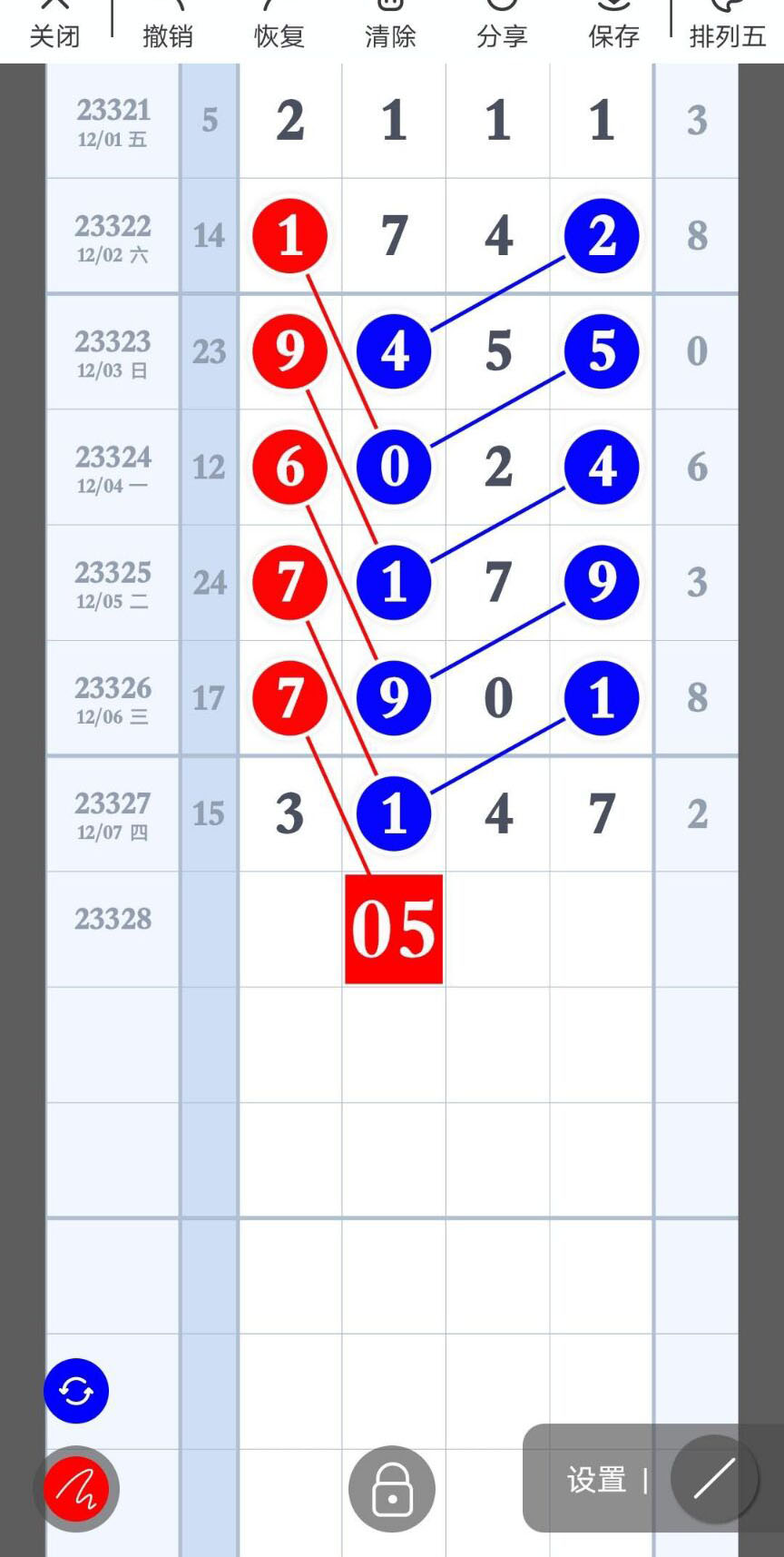Share the chart via 分享

click(x=502, y=25)
